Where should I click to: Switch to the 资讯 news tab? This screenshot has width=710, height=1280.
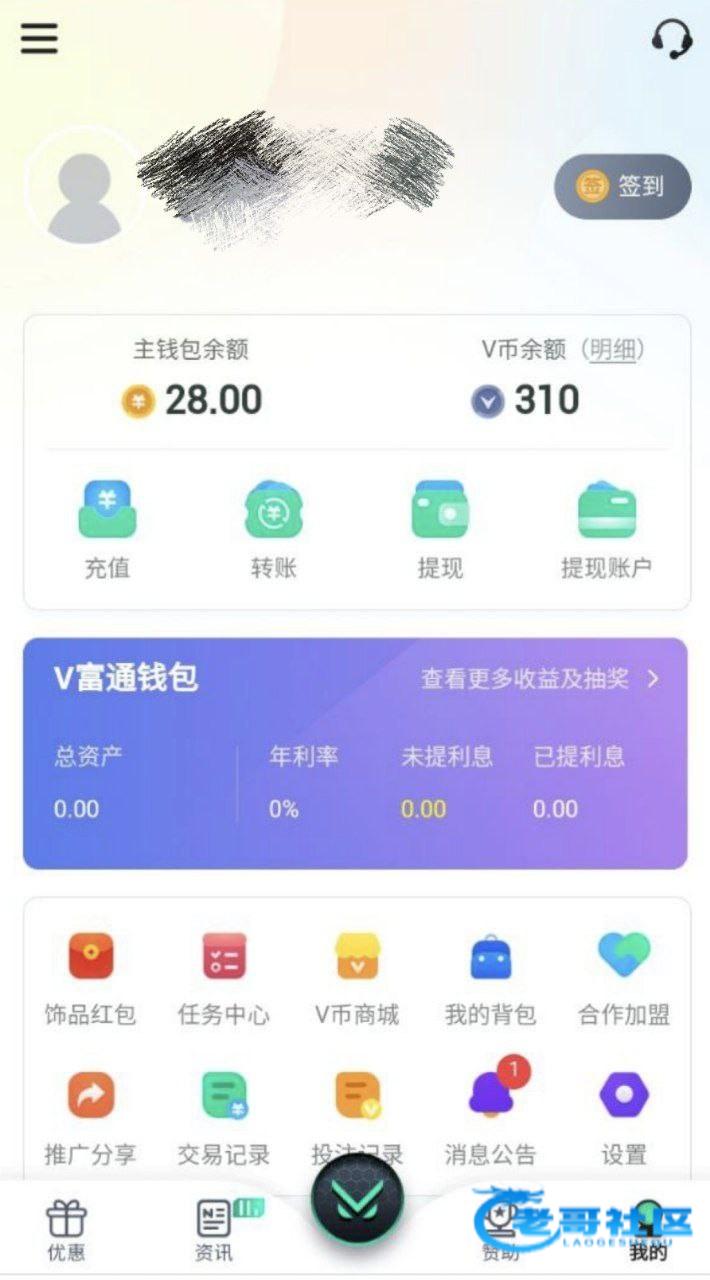point(214,1230)
